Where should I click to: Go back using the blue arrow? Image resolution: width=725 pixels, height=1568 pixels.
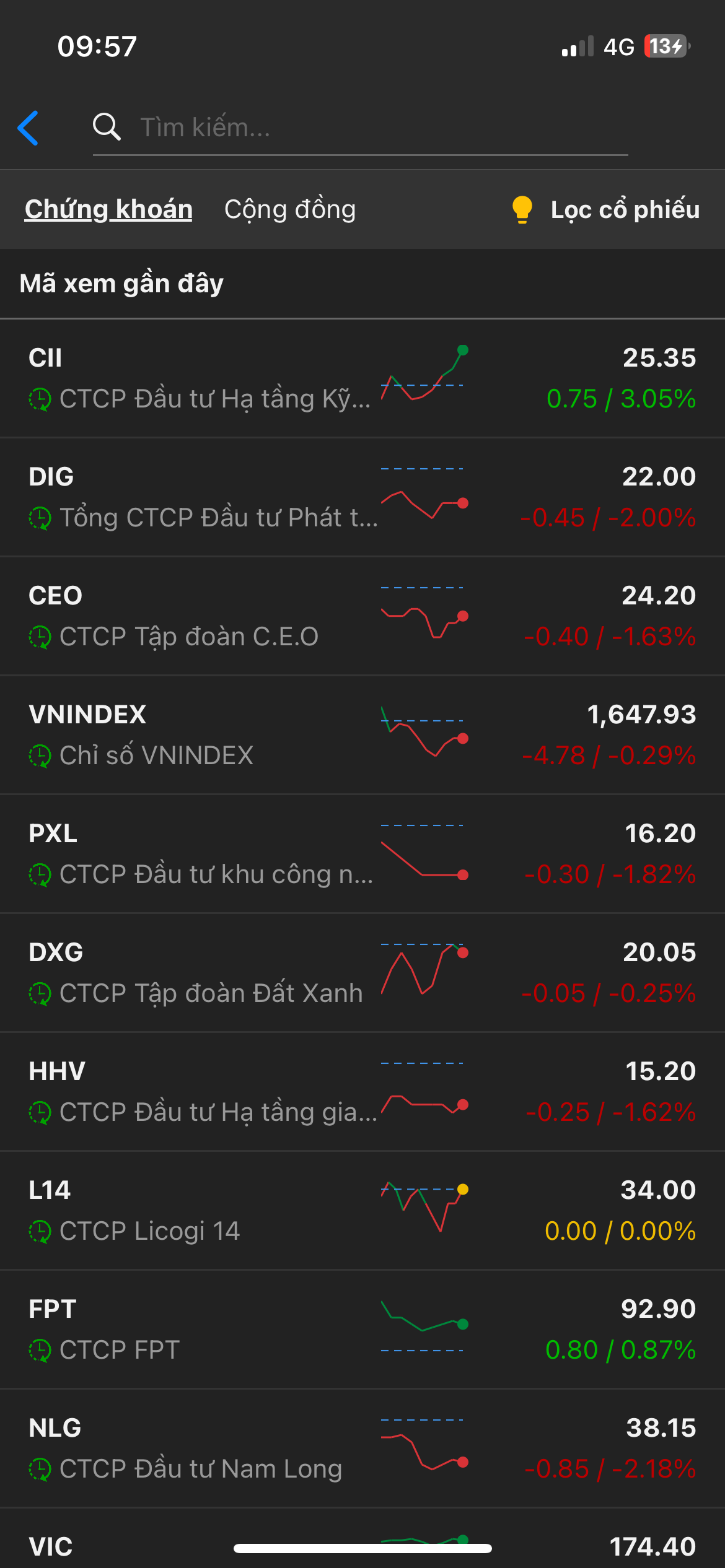click(29, 128)
